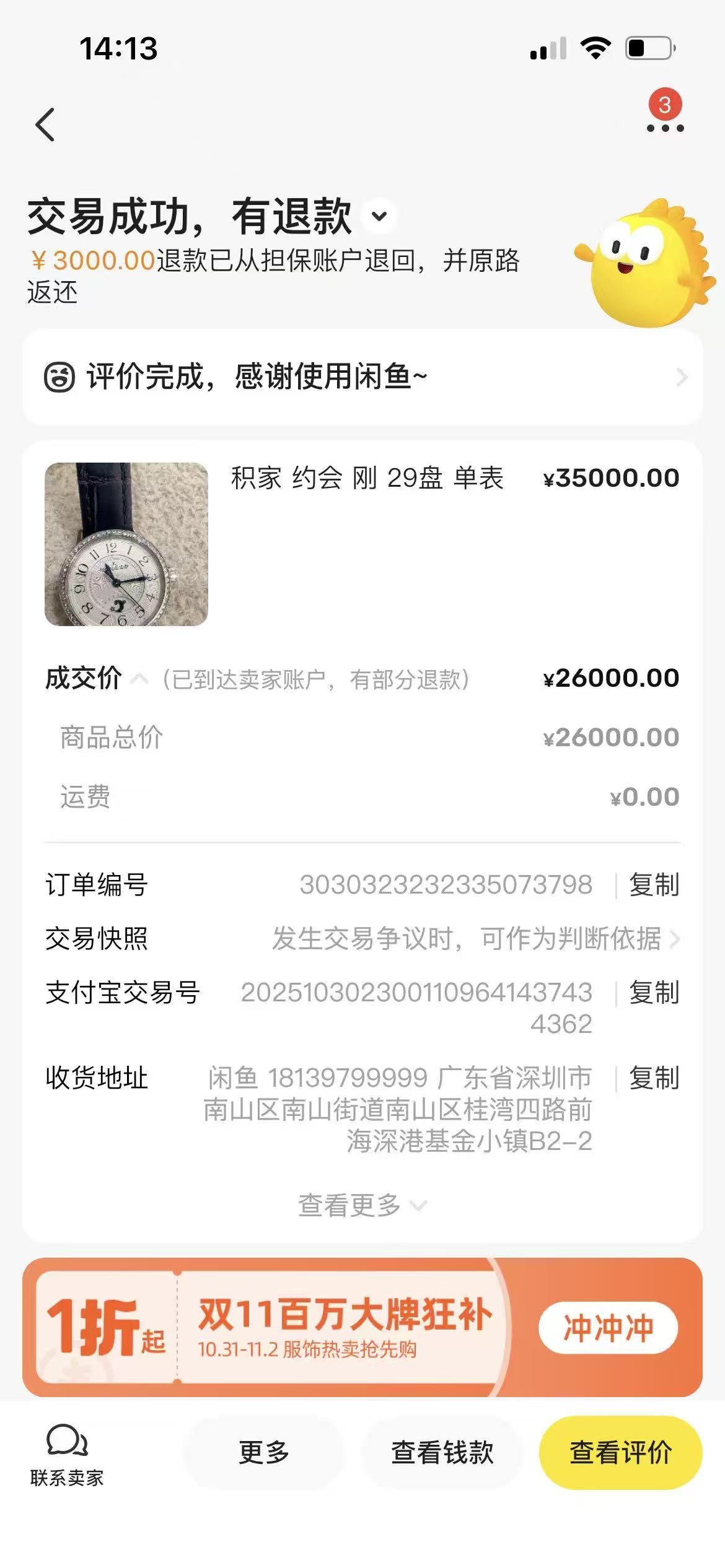725x1568 pixels.
Task: Copy the 收货地址 shipping address
Action: click(654, 1078)
